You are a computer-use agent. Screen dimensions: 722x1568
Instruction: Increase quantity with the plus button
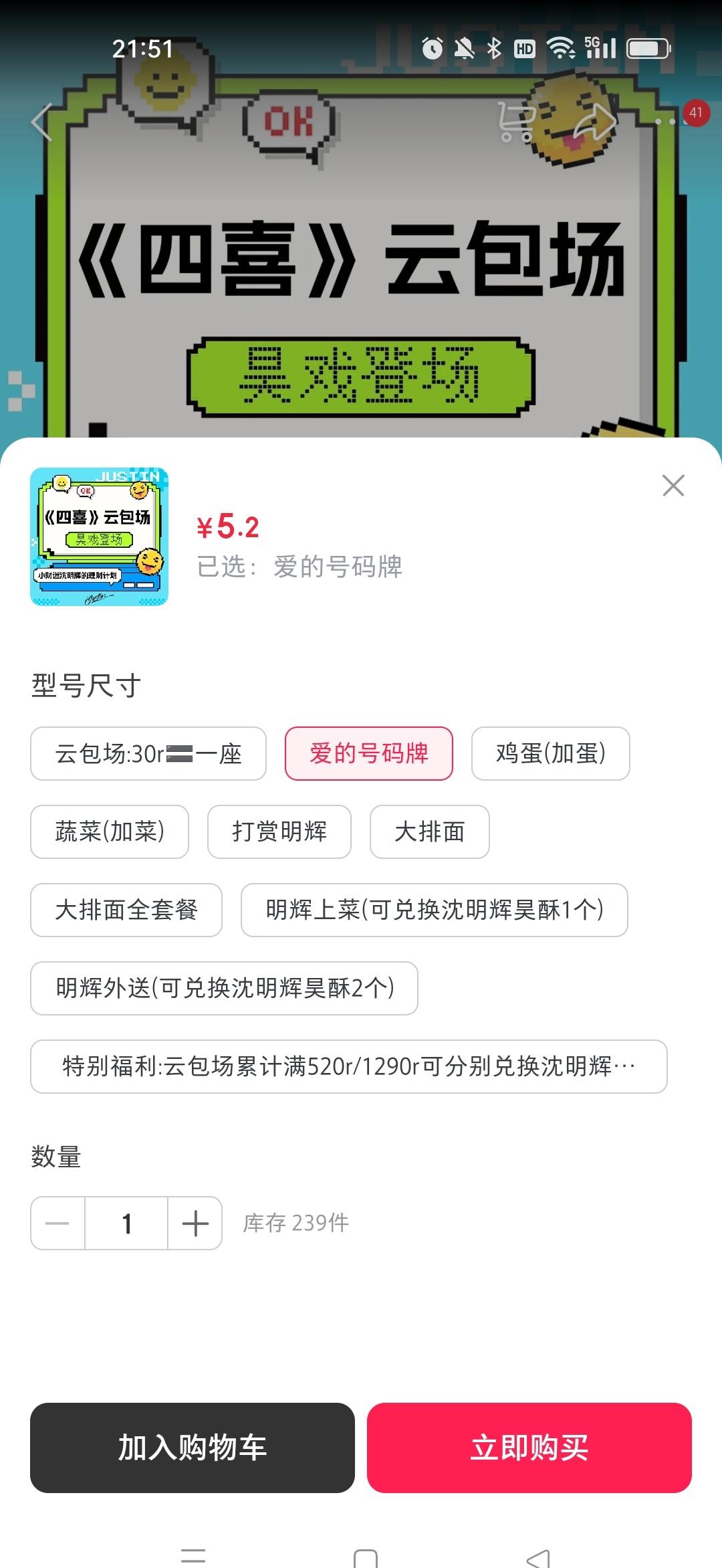pos(195,1223)
